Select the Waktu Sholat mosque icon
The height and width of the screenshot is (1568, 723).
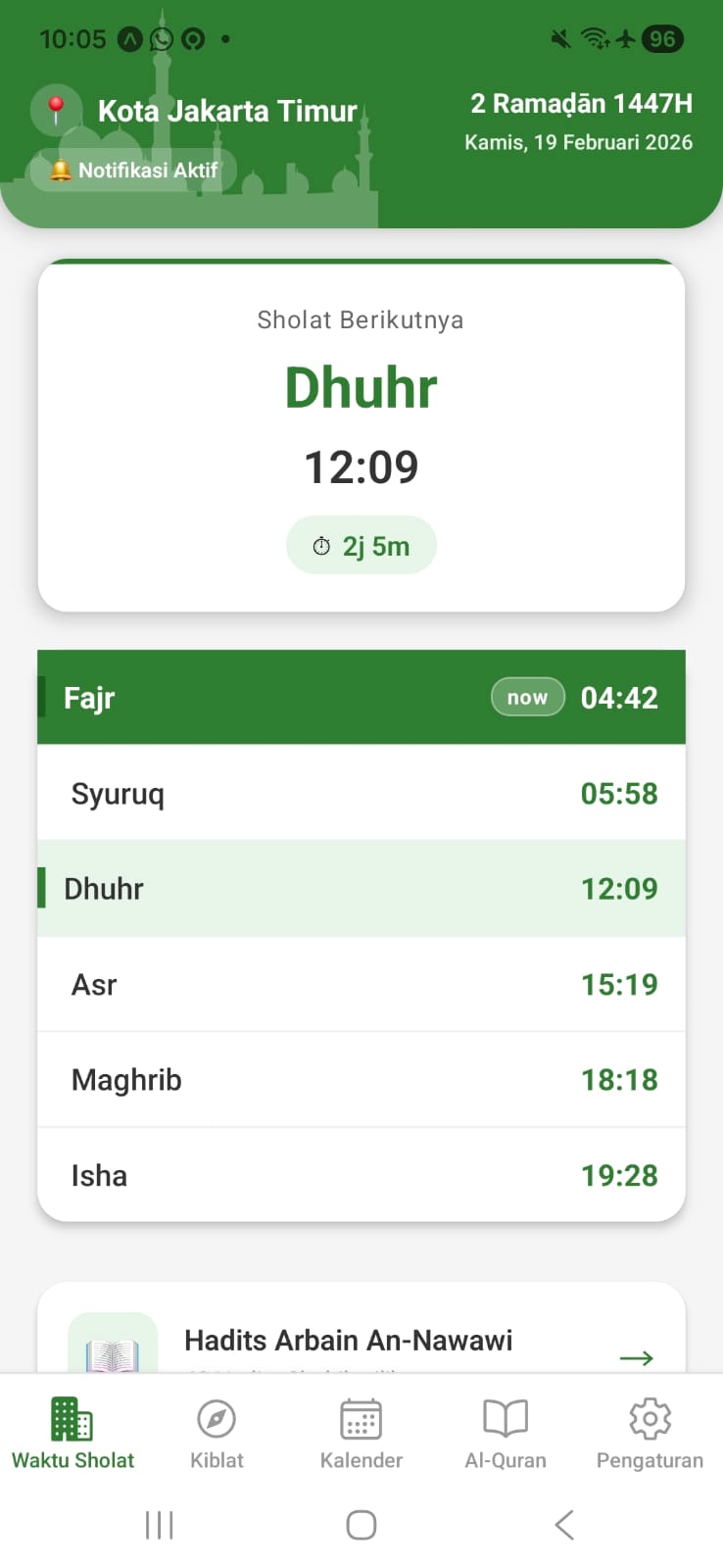coord(72,1417)
